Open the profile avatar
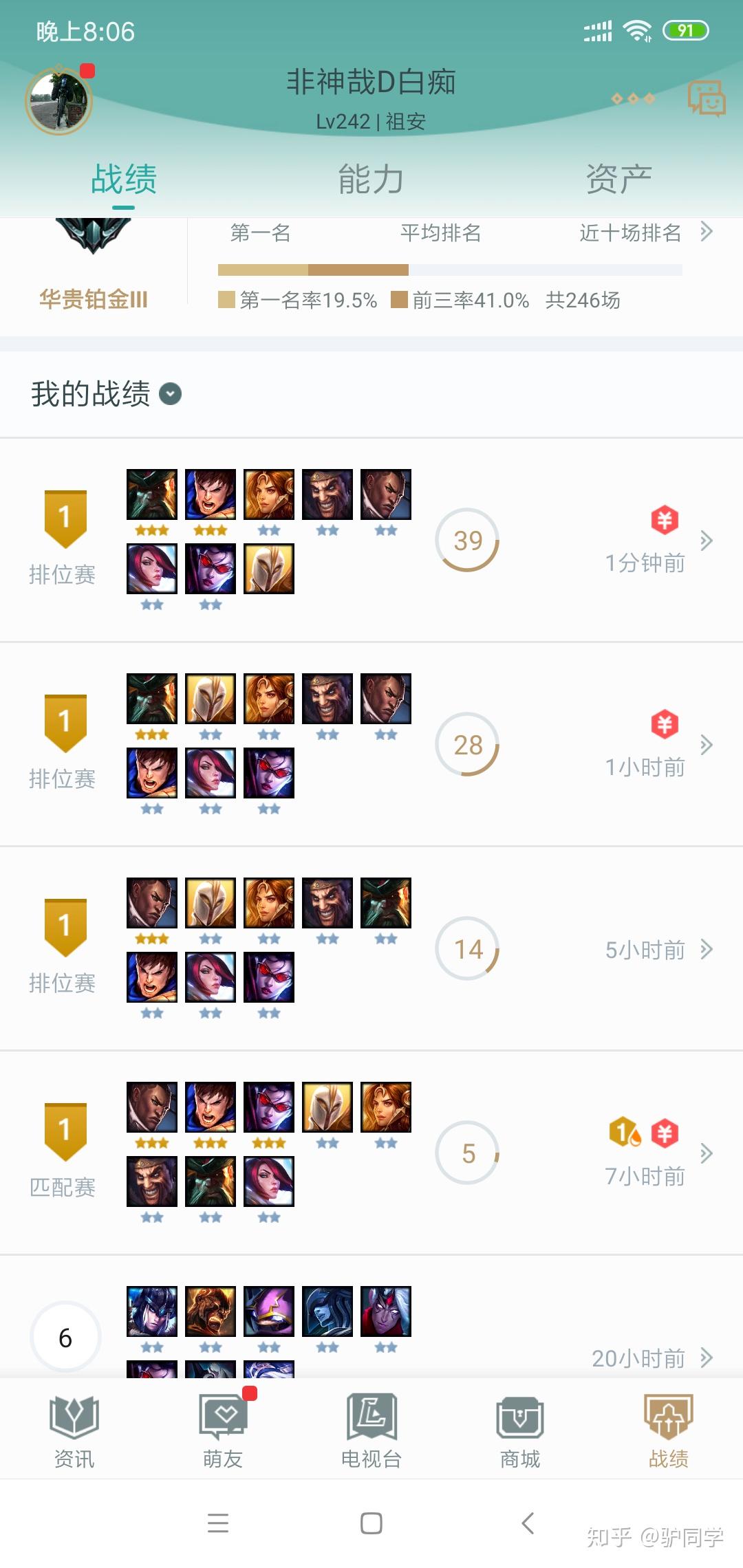 click(x=59, y=101)
